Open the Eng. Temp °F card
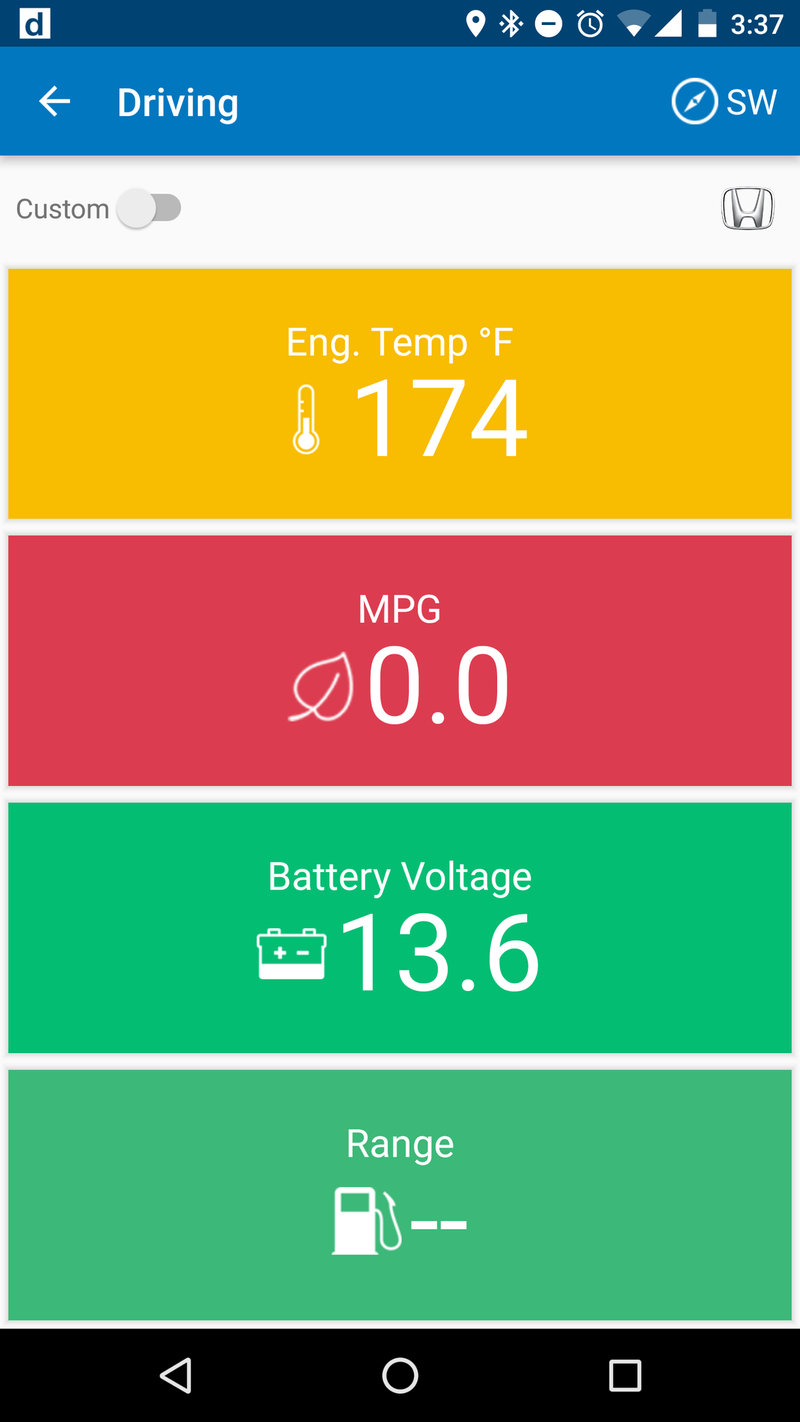The height and width of the screenshot is (1422, 800). pyautogui.click(x=400, y=394)
